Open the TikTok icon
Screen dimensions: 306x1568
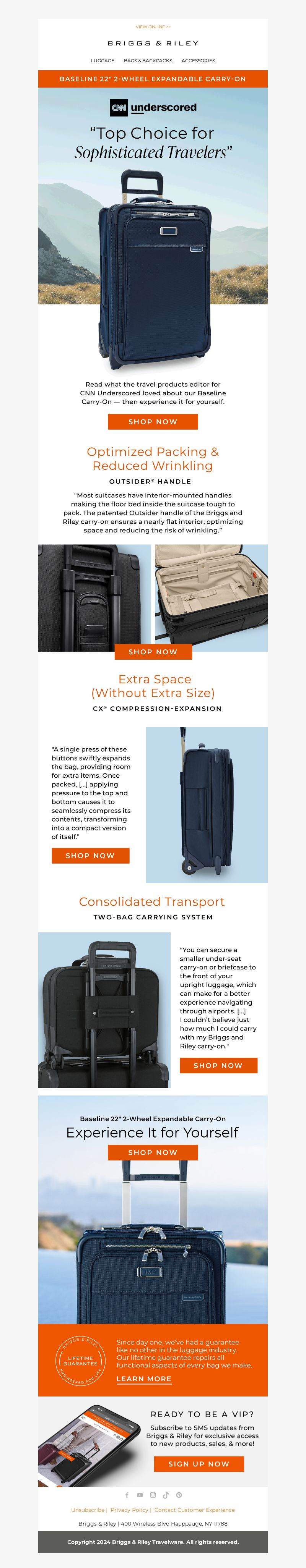(x=166, y=1495)
